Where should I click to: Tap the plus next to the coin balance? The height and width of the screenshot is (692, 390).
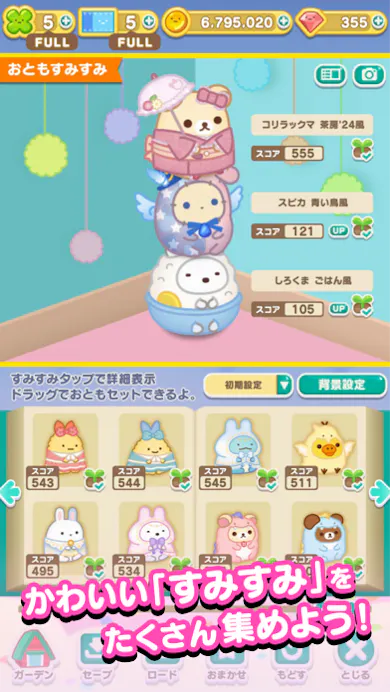click(284, 21)
